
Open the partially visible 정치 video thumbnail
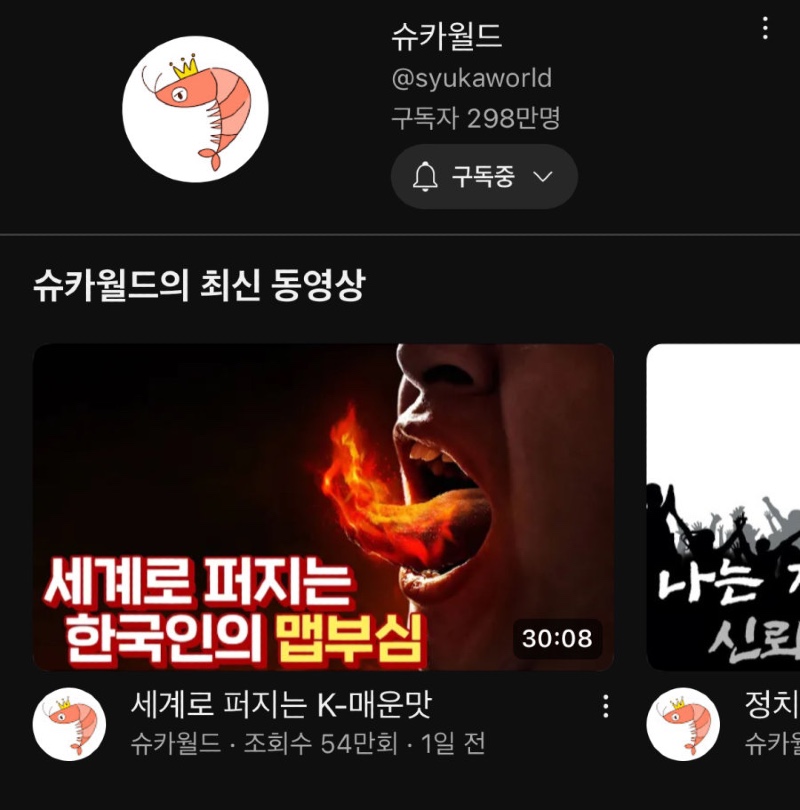click(x=723, y=506)
